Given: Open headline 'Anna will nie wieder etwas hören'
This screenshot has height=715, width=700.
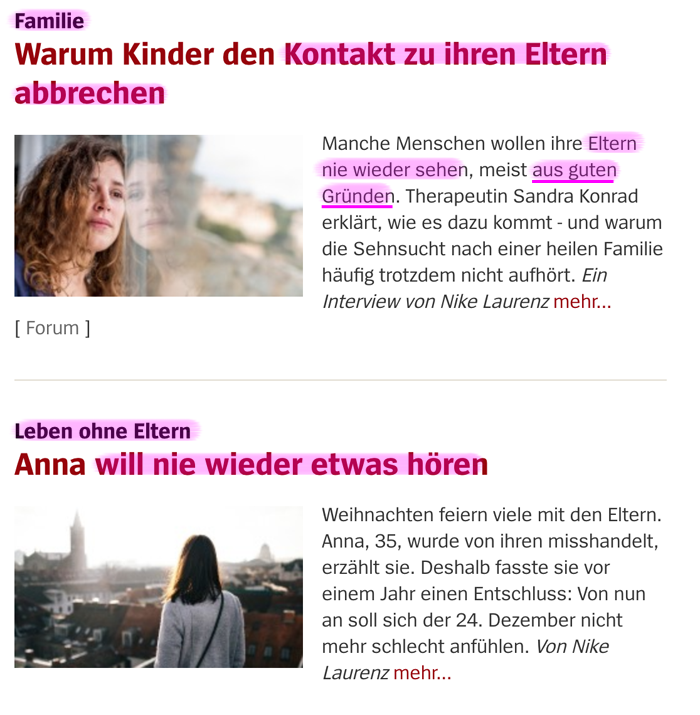Looking at the screenshot, I should [251, 465].
